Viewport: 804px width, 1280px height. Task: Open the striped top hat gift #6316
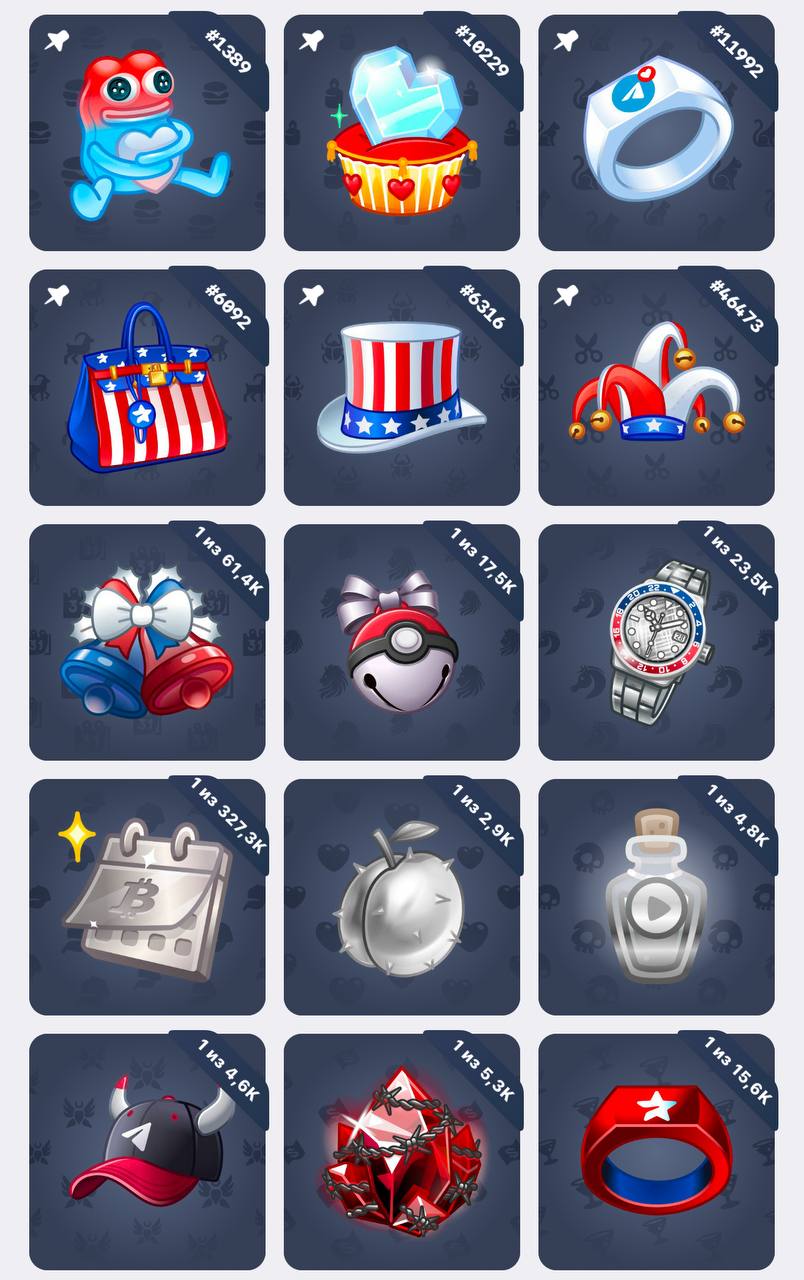tap(401, 388)
